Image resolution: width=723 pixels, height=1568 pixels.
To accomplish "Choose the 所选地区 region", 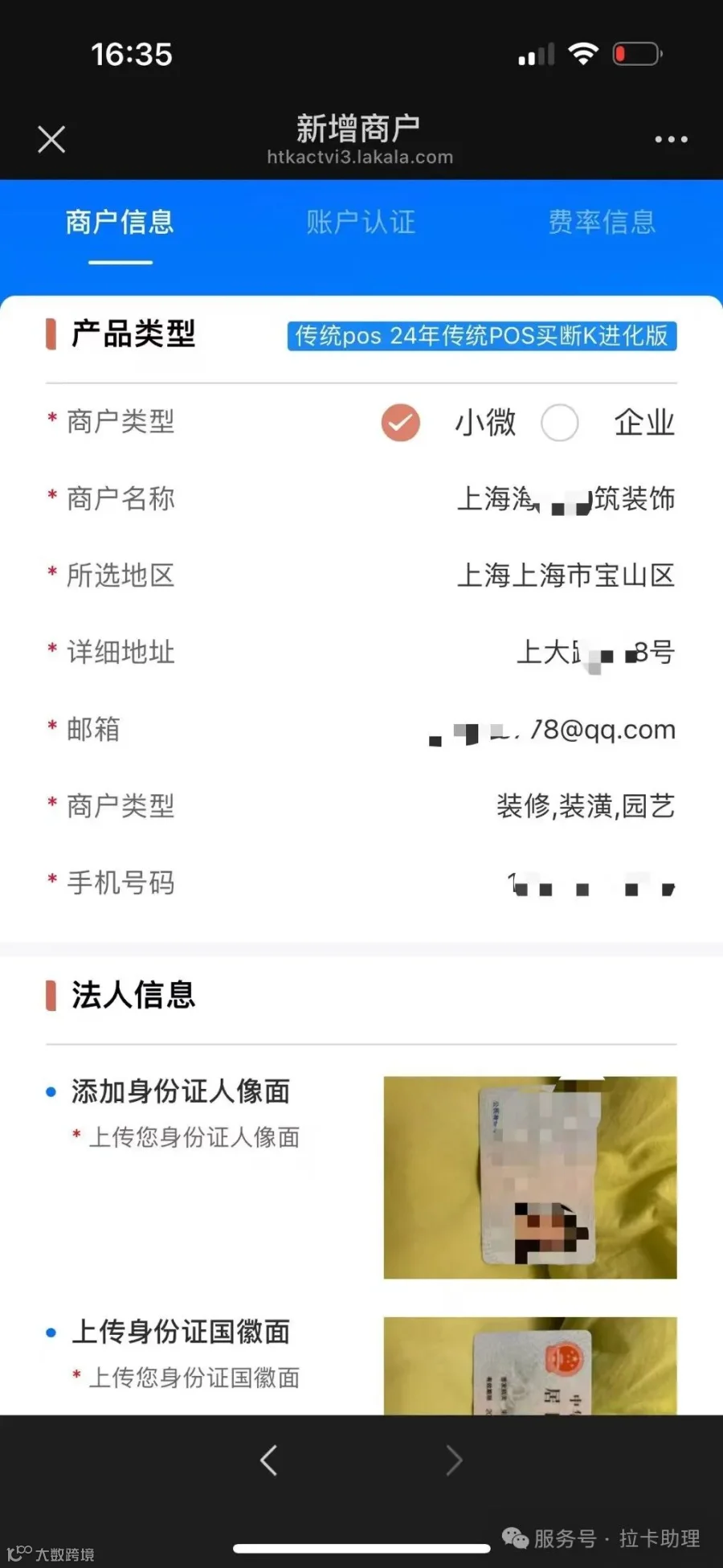I will pyautogui.click(x=361, y=575).
